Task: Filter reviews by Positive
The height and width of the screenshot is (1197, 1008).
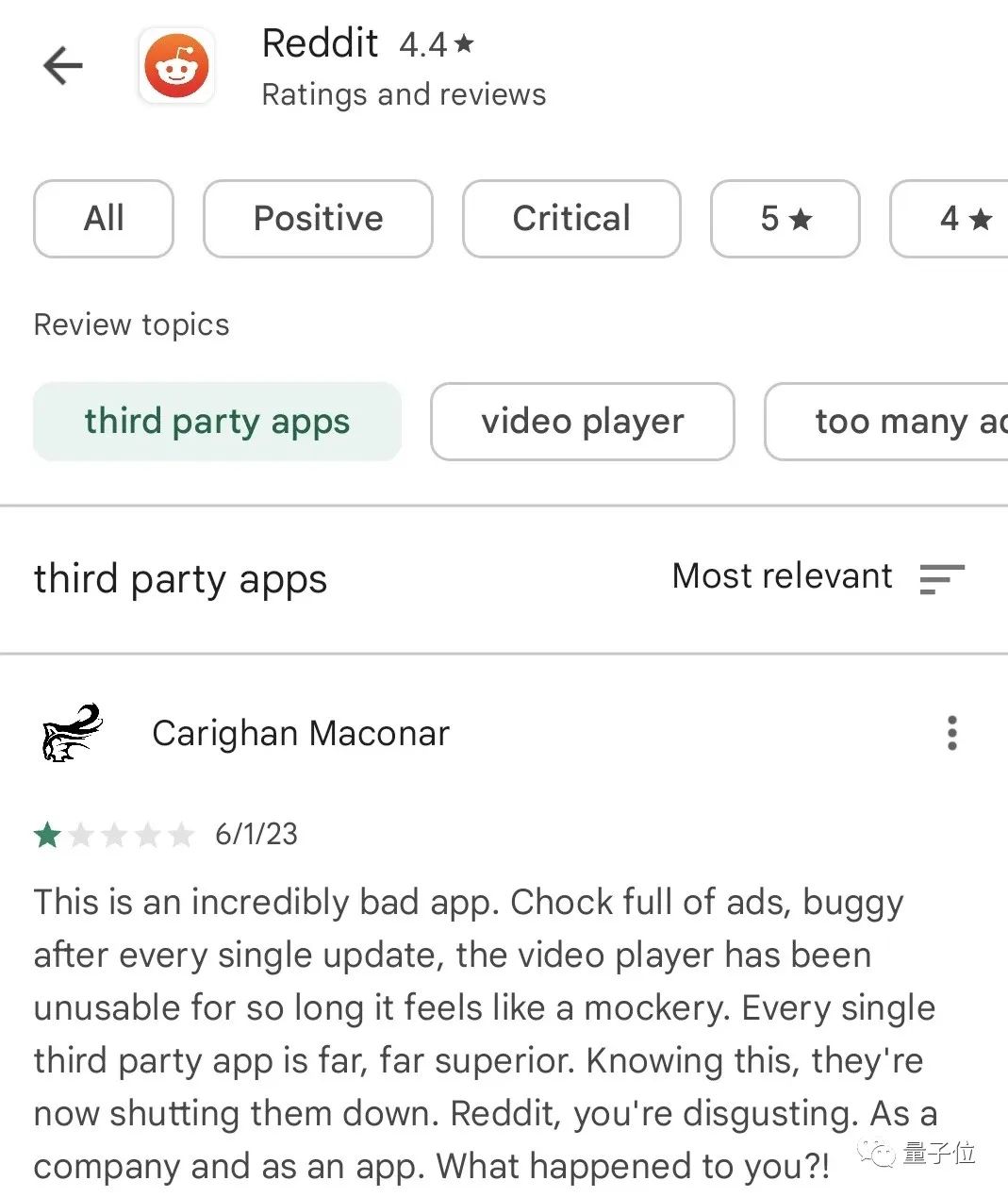Action: click(318, 219)
